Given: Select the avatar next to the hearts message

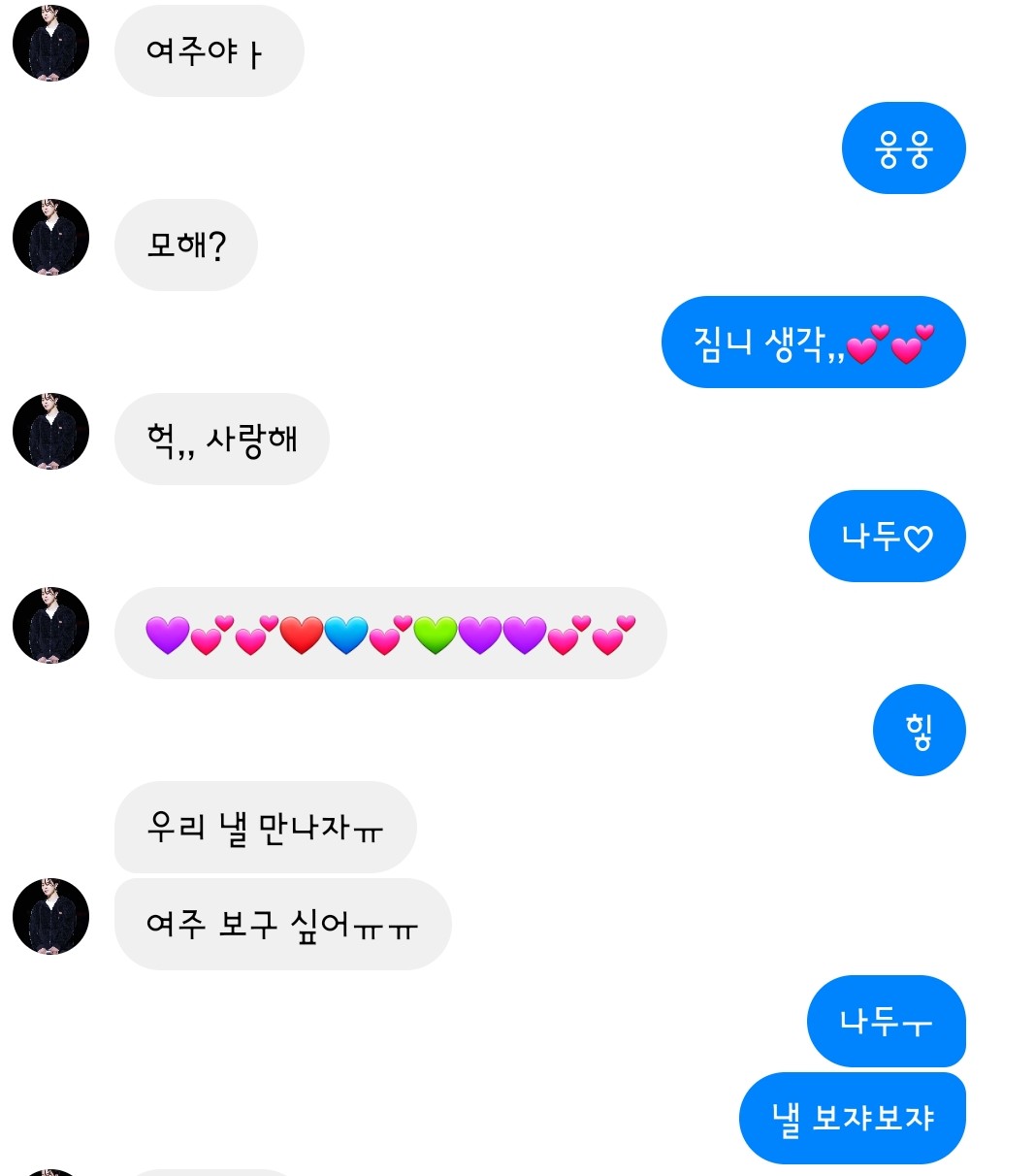Looking at the screenshot, I should [50, 626].
